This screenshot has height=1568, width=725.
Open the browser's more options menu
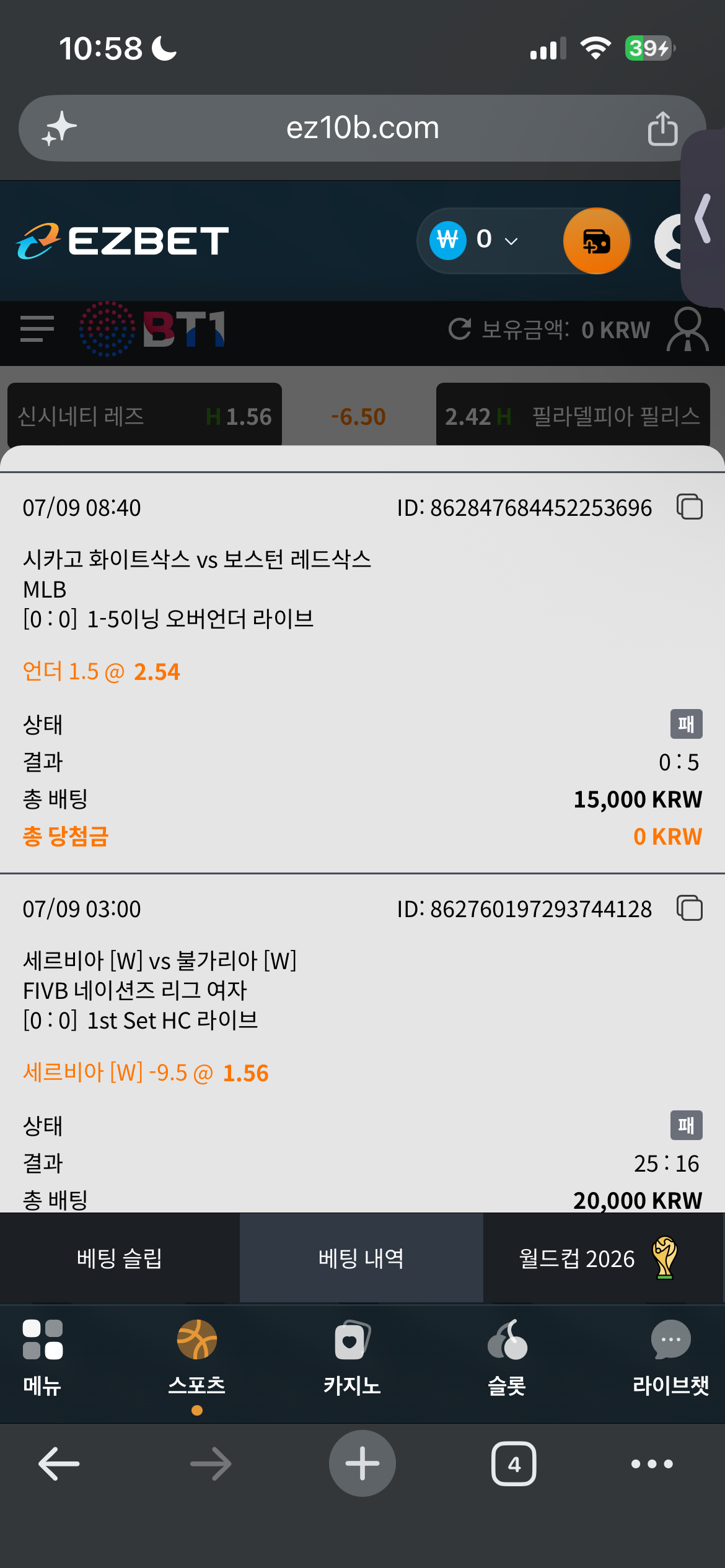652,1464
